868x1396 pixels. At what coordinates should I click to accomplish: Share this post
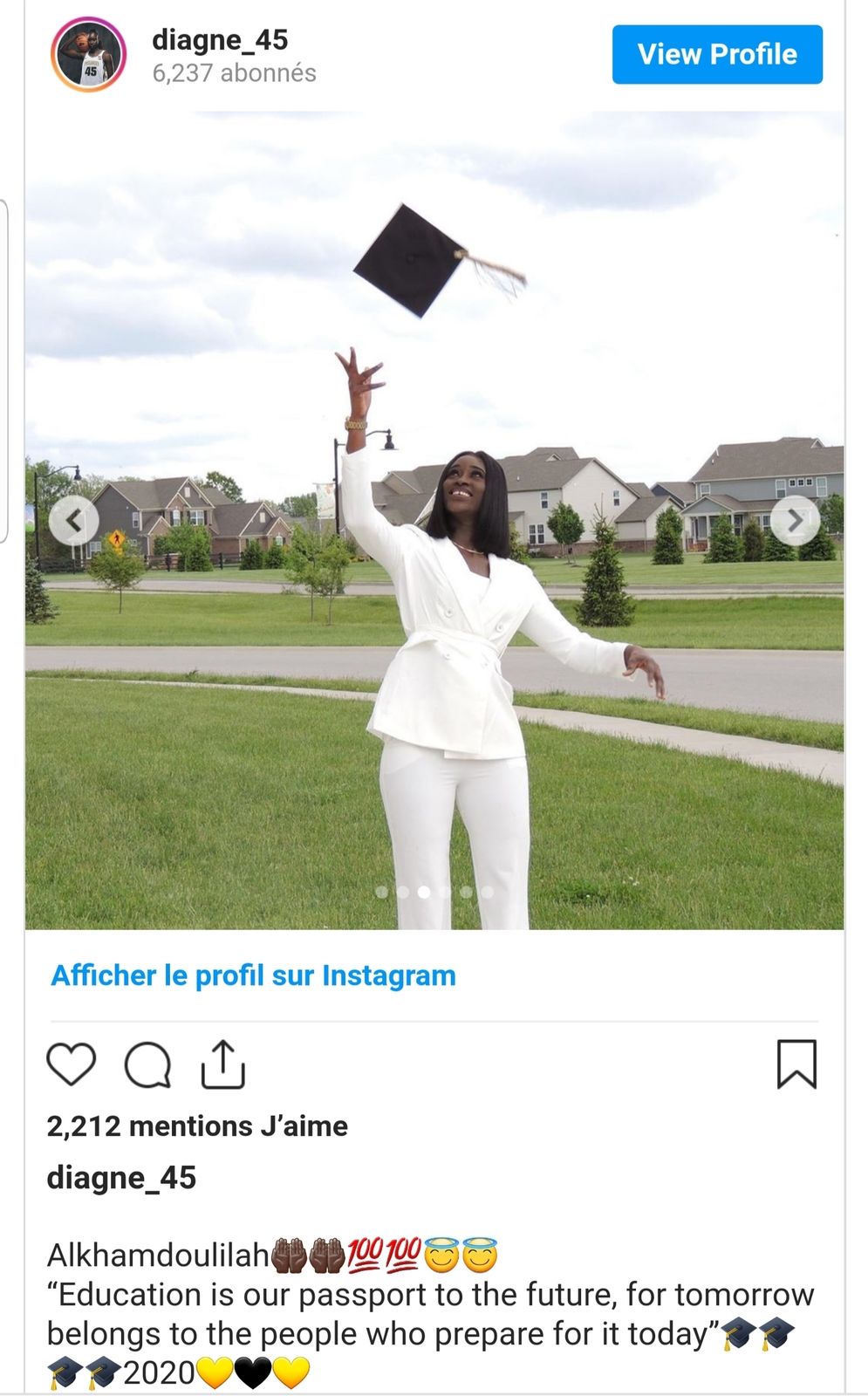223,1064
